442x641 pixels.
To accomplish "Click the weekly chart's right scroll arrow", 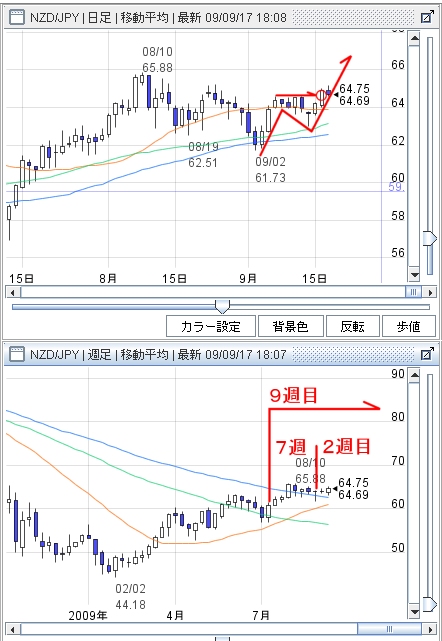I will [x=430, y=629].
